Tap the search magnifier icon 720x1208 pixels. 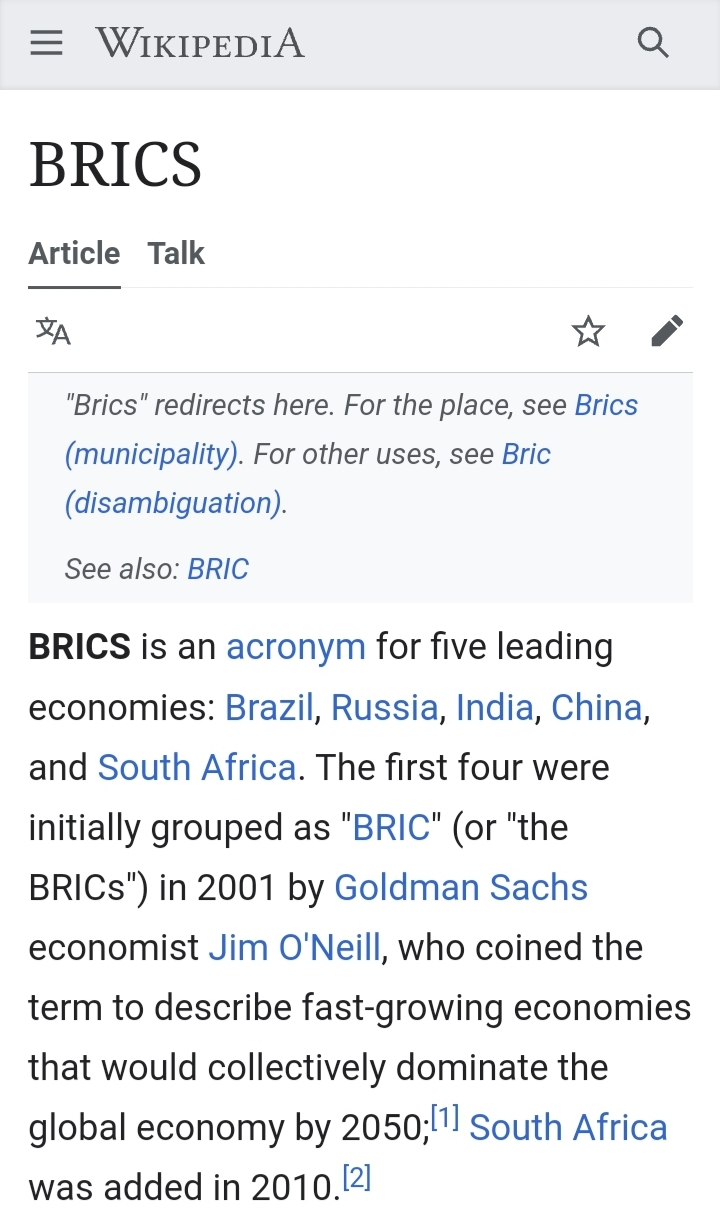tap(653, 43)
